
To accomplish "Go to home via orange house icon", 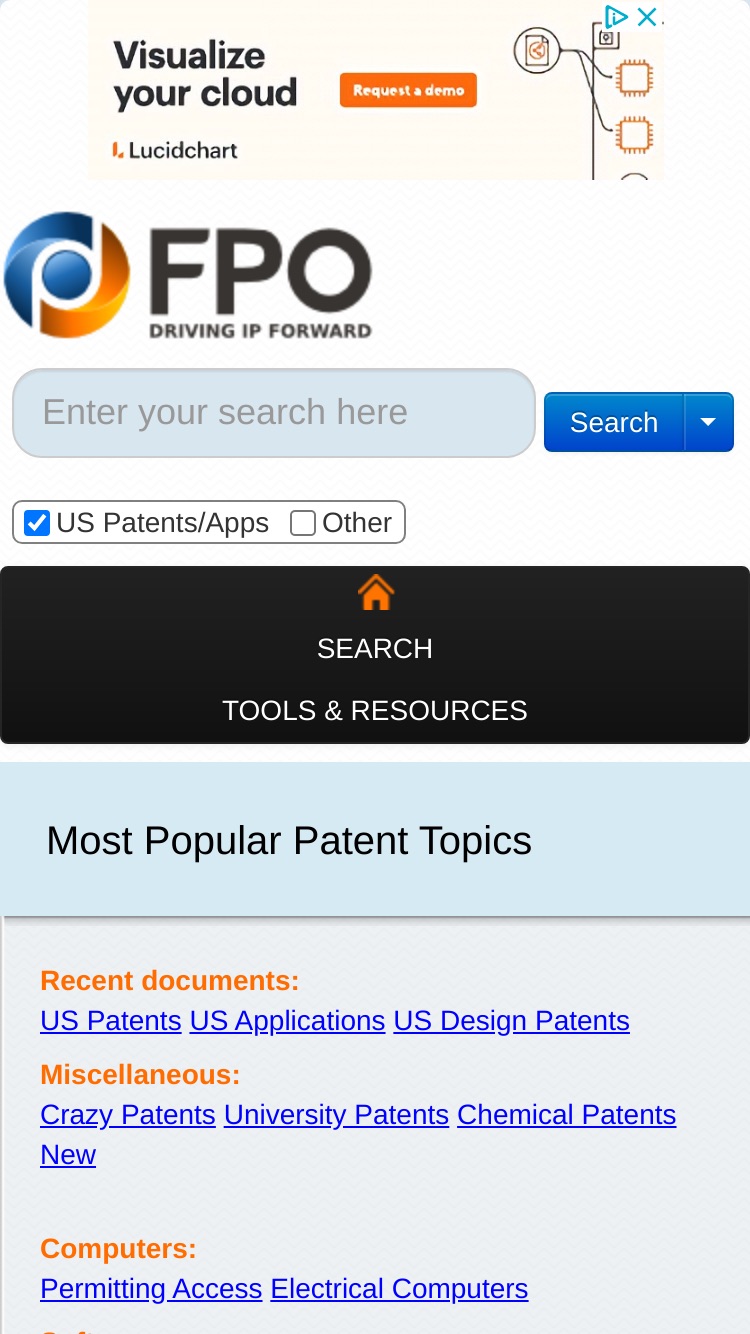I will 376,593.
